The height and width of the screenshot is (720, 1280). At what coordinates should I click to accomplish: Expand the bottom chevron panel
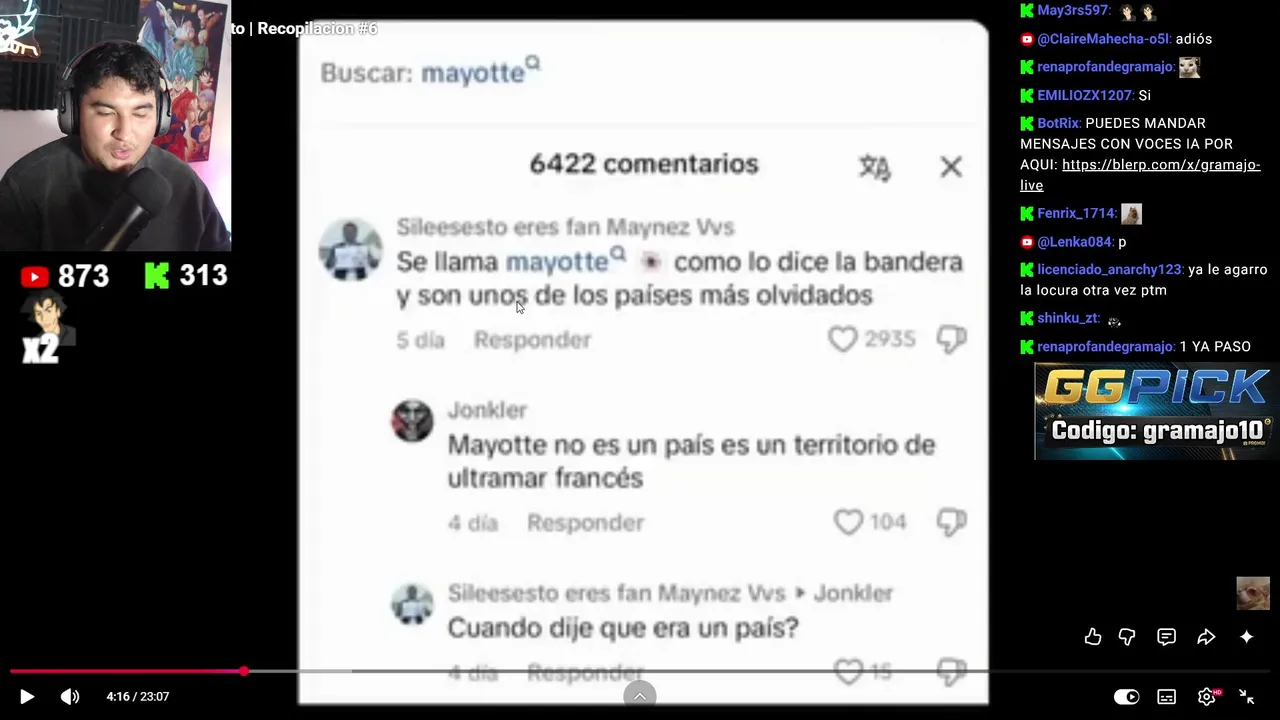(639, 695)
